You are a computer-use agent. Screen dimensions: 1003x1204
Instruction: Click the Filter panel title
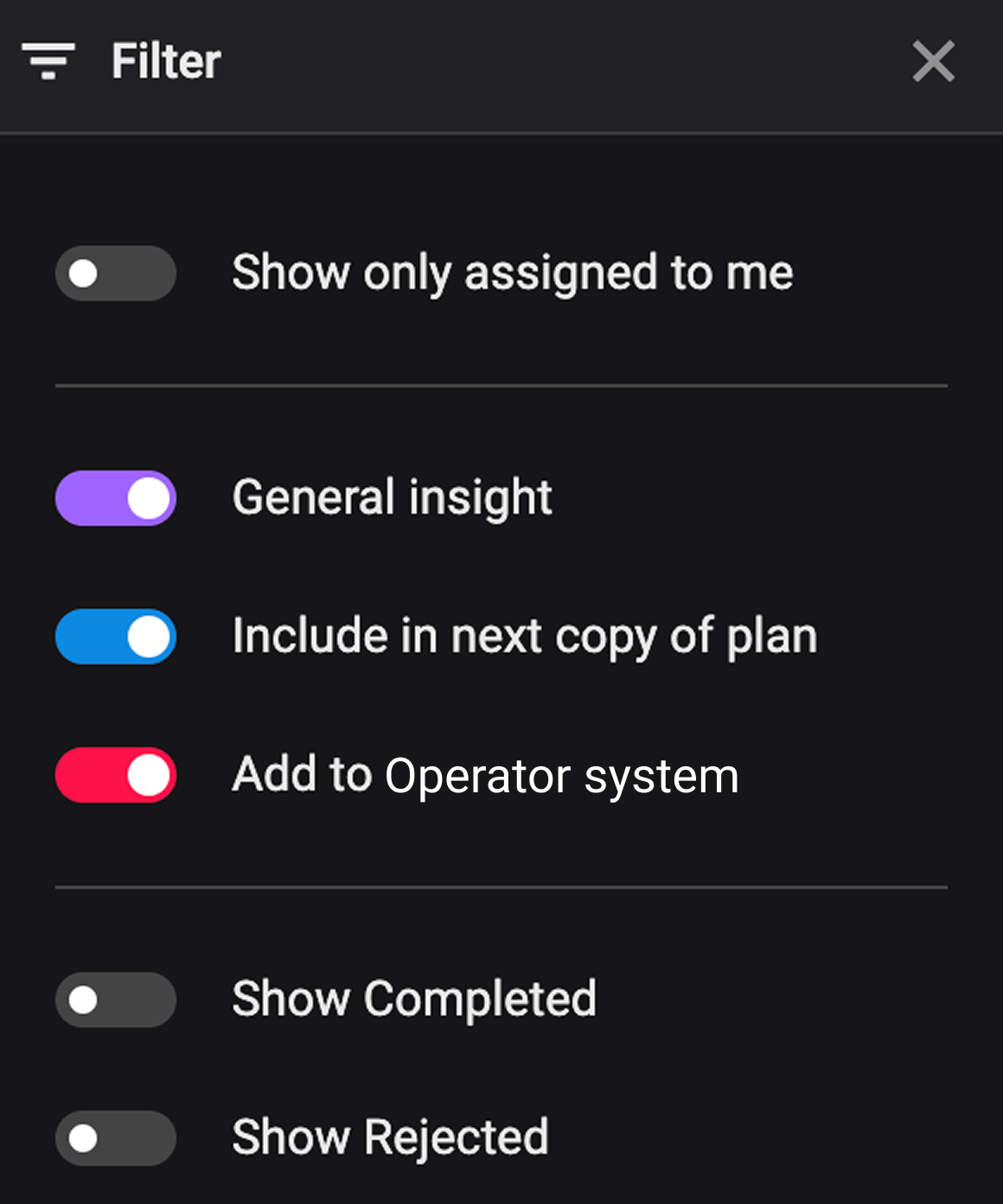[x=166, y=62]
